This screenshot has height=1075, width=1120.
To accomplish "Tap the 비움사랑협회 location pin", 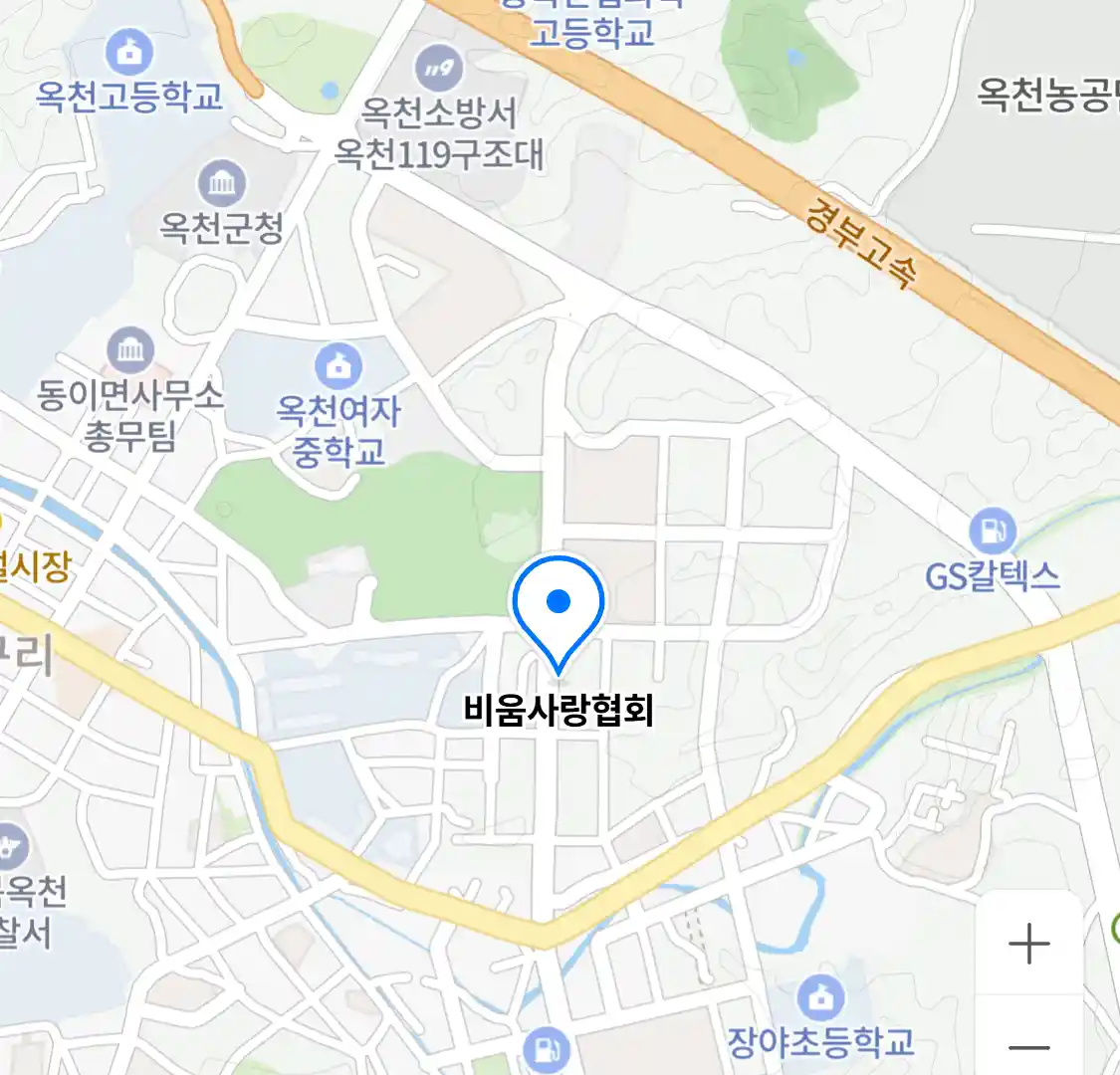I will 559,604.
